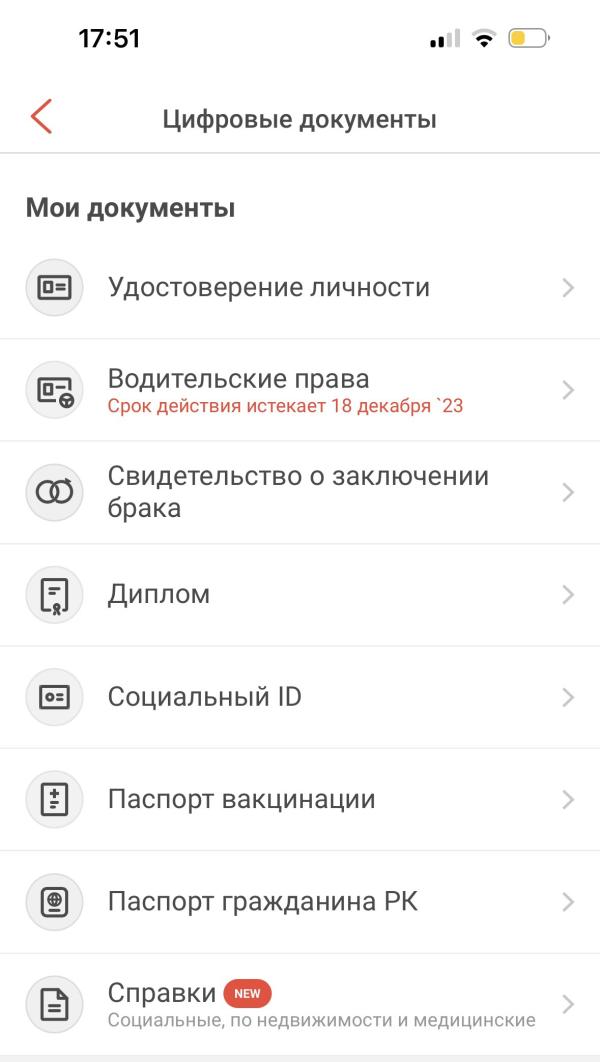
Task: Open Свидетельство о заключении брака
Action: click(x=298, y=492)
